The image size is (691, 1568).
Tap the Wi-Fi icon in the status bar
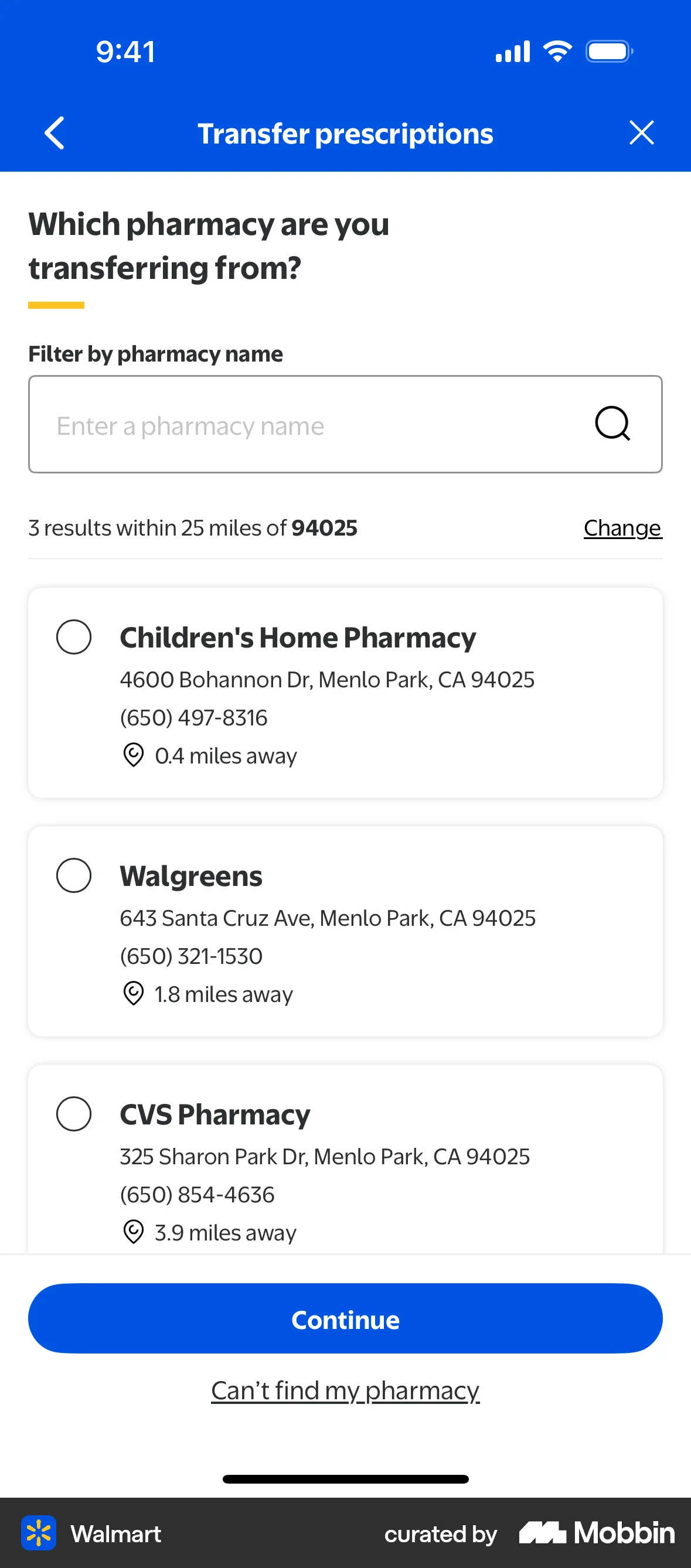557,51
